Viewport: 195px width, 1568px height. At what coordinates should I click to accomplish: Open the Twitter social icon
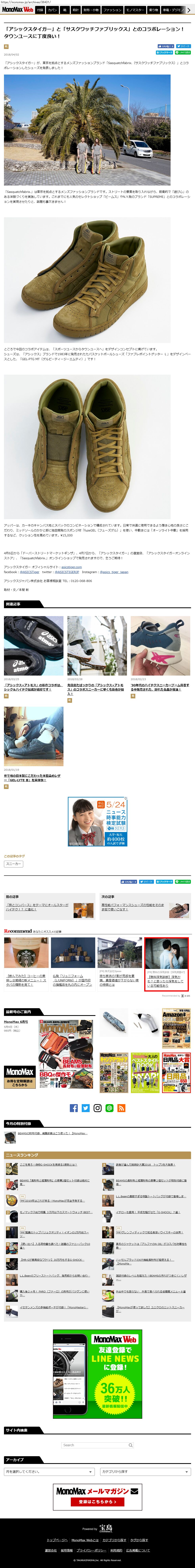click(x=85, y=1108)
